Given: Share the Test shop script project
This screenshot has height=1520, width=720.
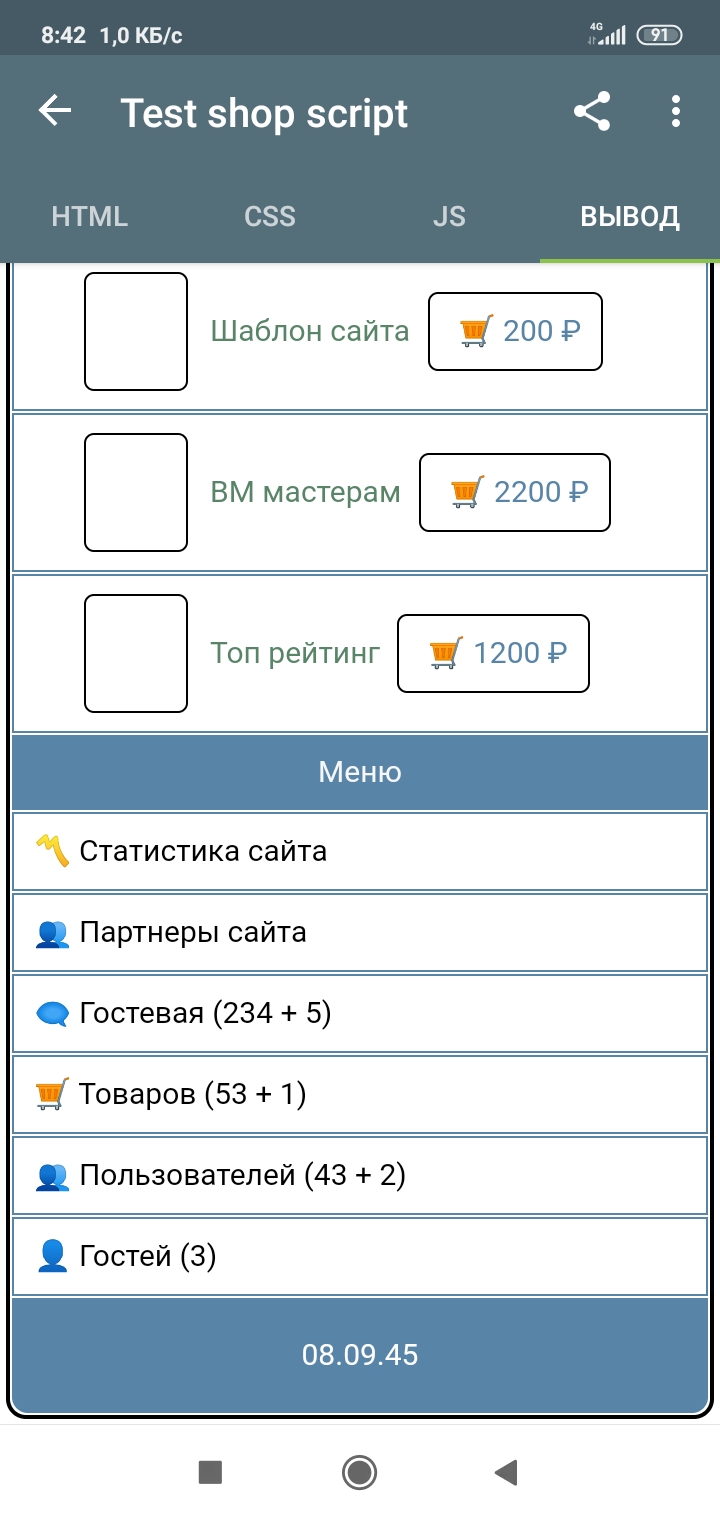Looking at the screenshot, I should [x=592, y=111].
